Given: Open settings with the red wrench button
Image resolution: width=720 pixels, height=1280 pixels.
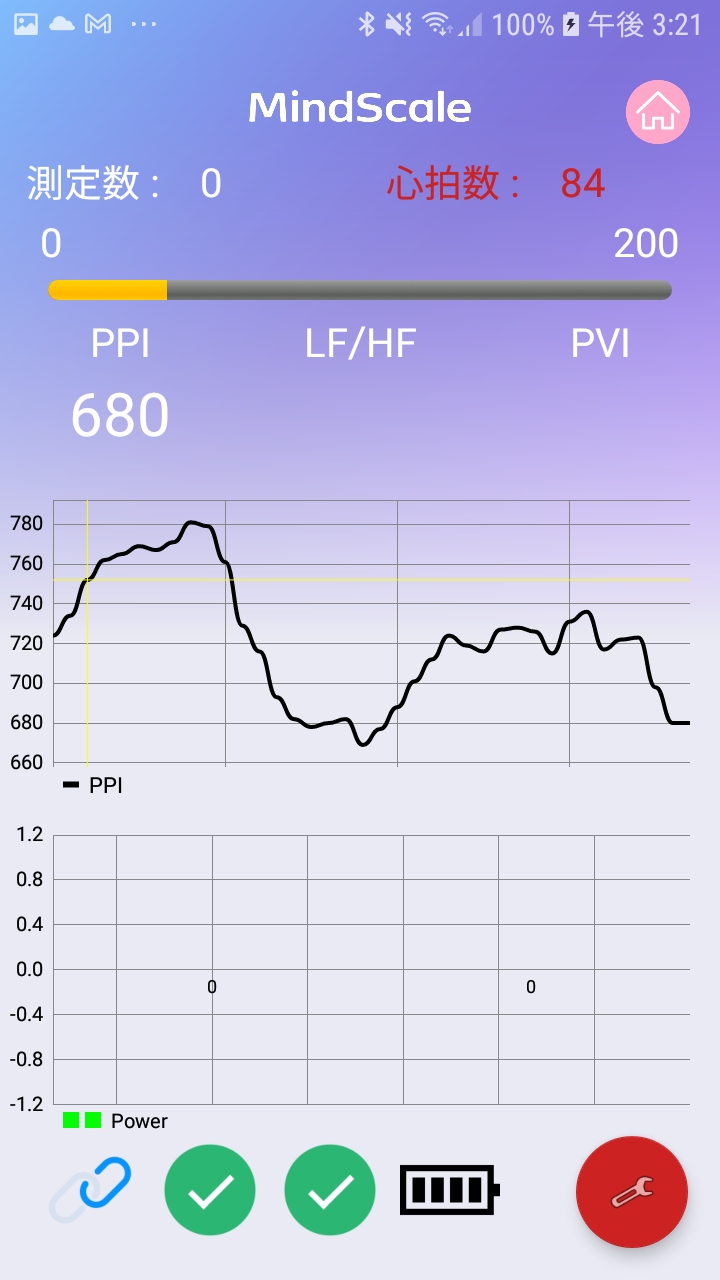Looking at the screenshot, I should [x=632, y=1192].
